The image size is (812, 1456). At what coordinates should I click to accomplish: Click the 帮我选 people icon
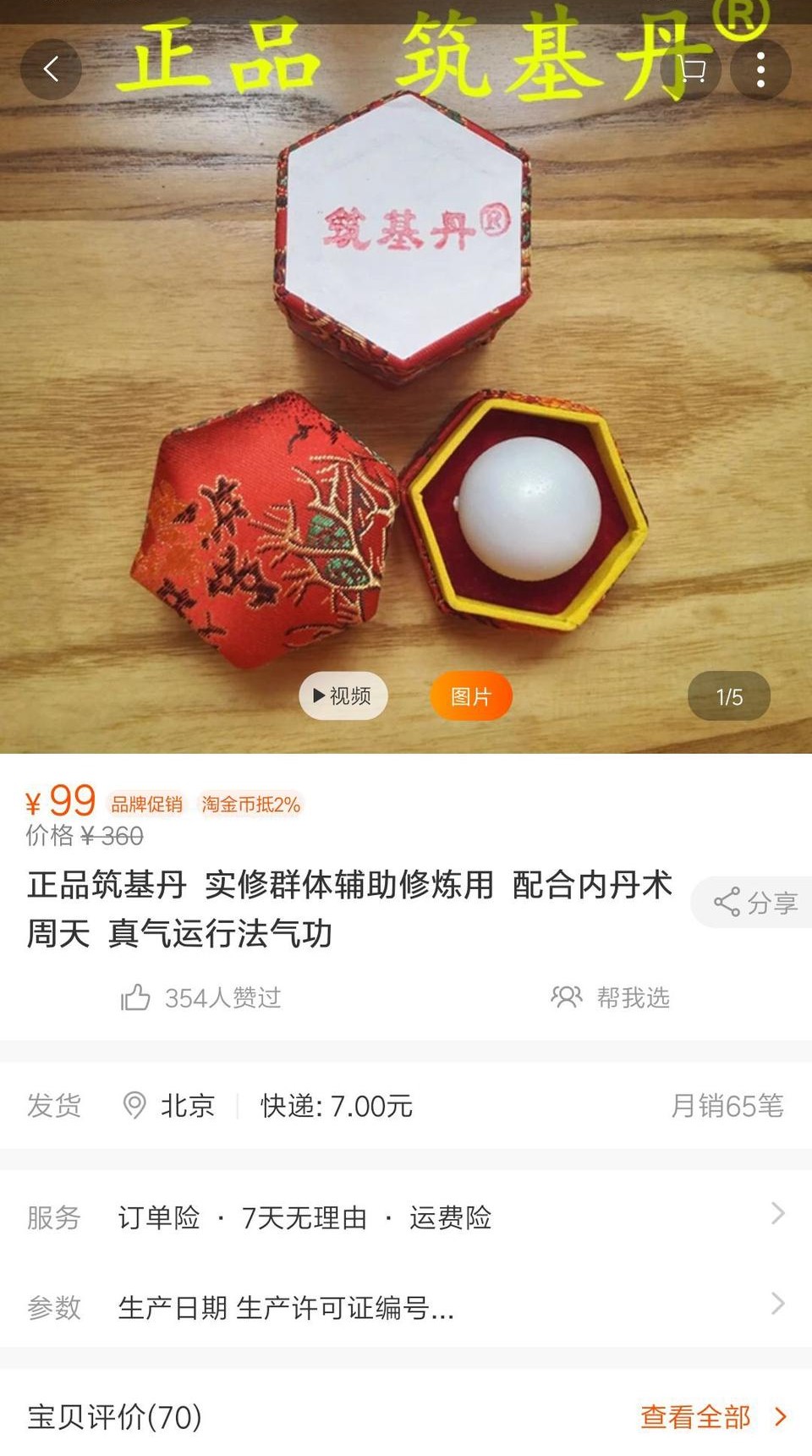[568, 998]
